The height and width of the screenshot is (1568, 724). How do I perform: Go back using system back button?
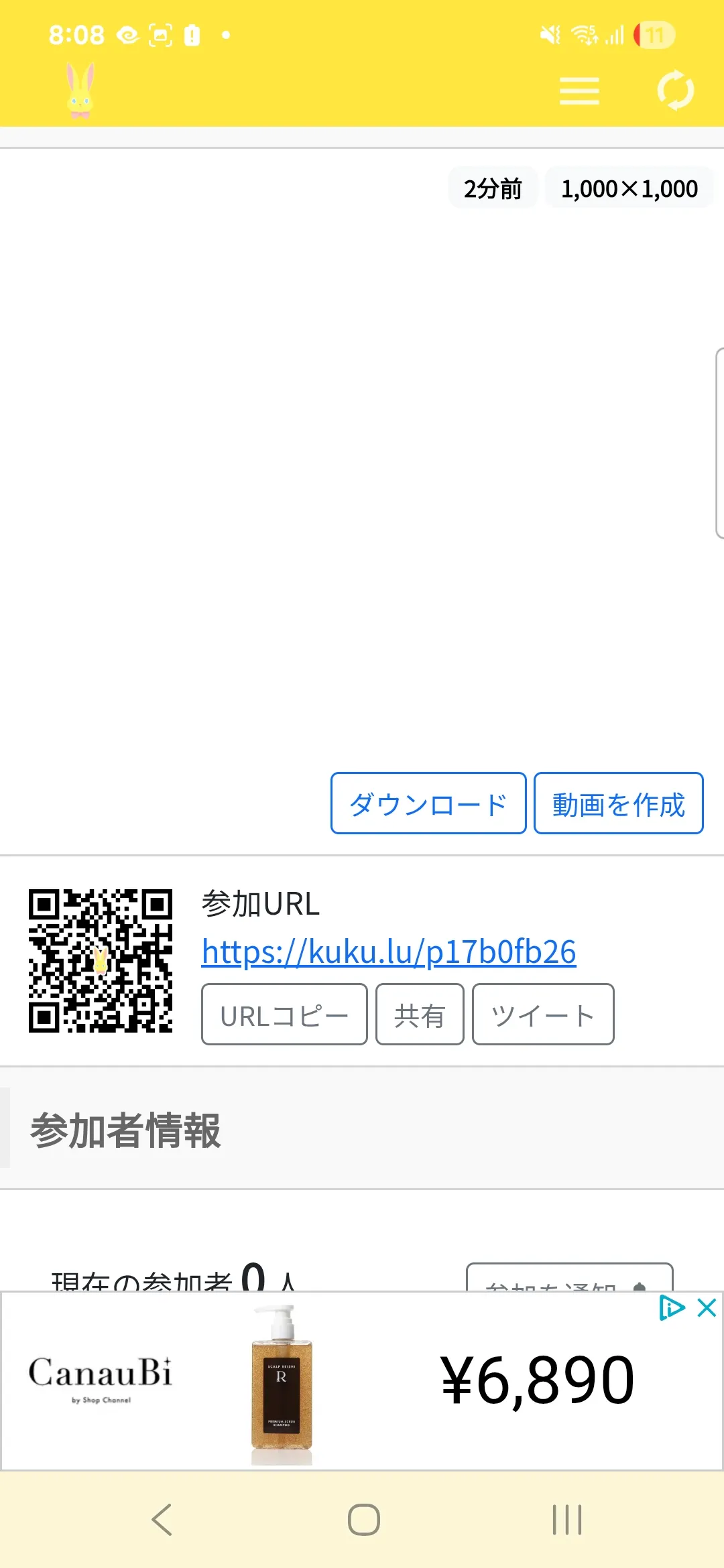[162, 1519]
